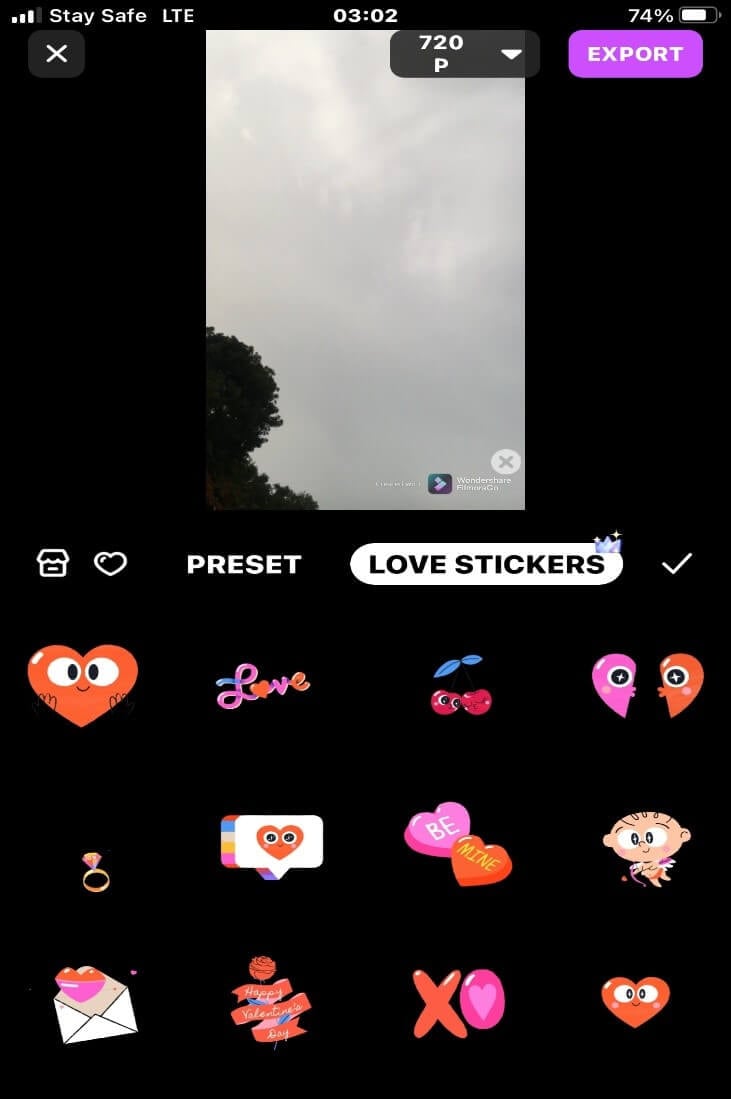This screenshot has height=1099, width=731.
Task: Select the LOVE STICKERS tab
Action: pos(486,564)
